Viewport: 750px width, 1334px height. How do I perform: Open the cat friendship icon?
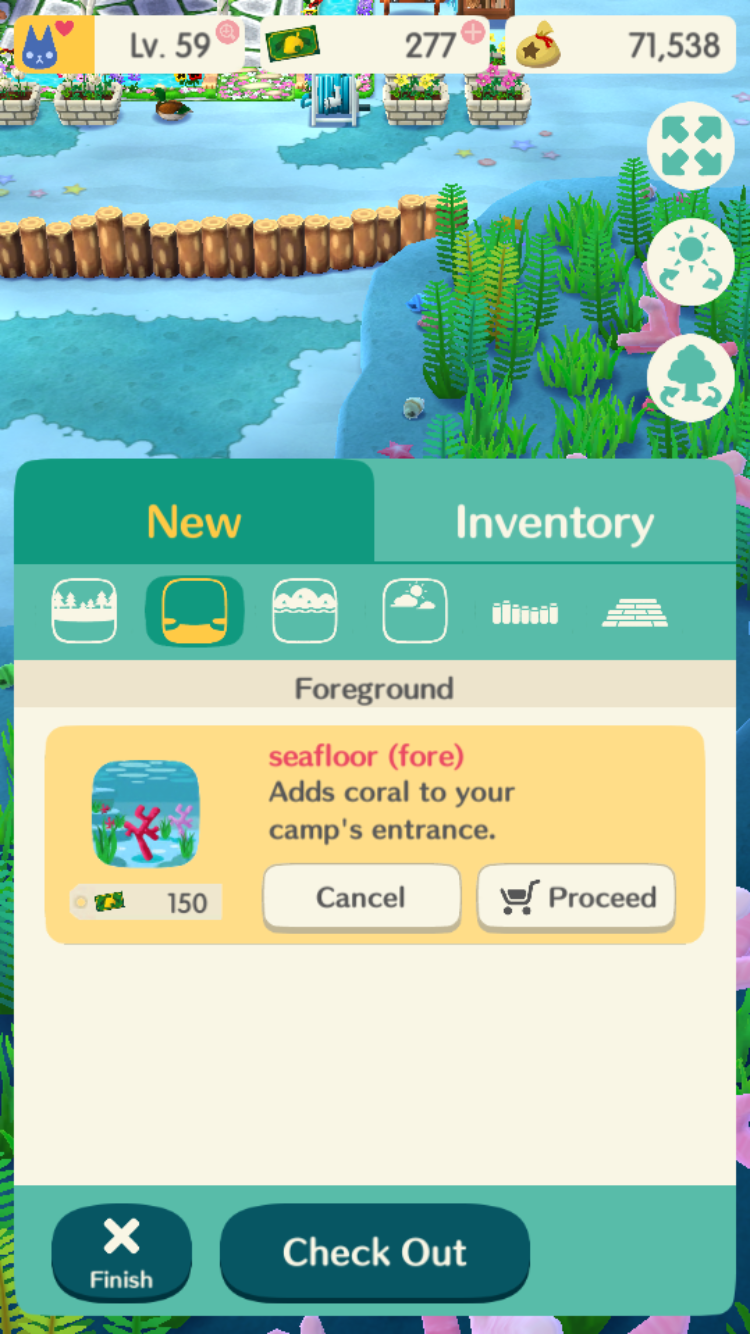52,44
